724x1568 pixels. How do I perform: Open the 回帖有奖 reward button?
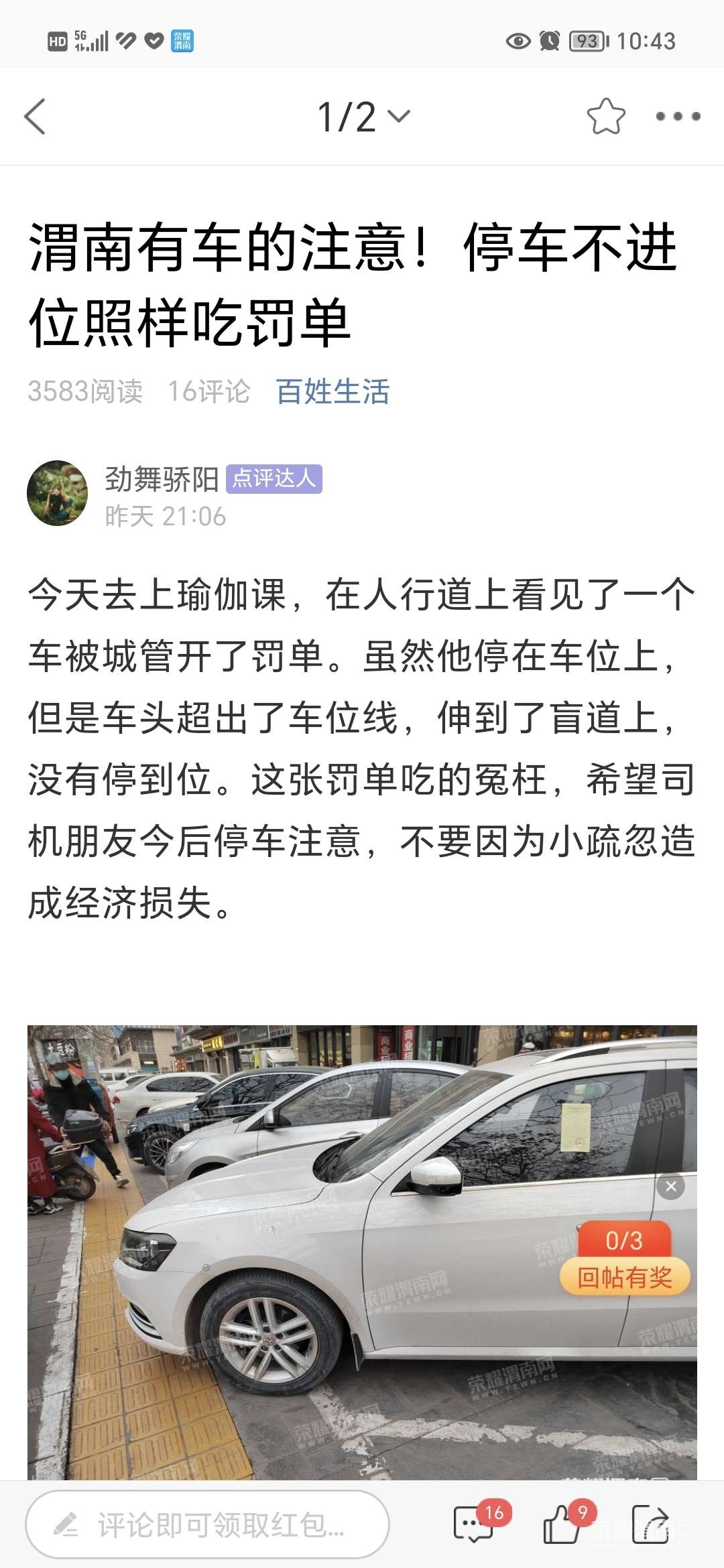[624, 1277]
